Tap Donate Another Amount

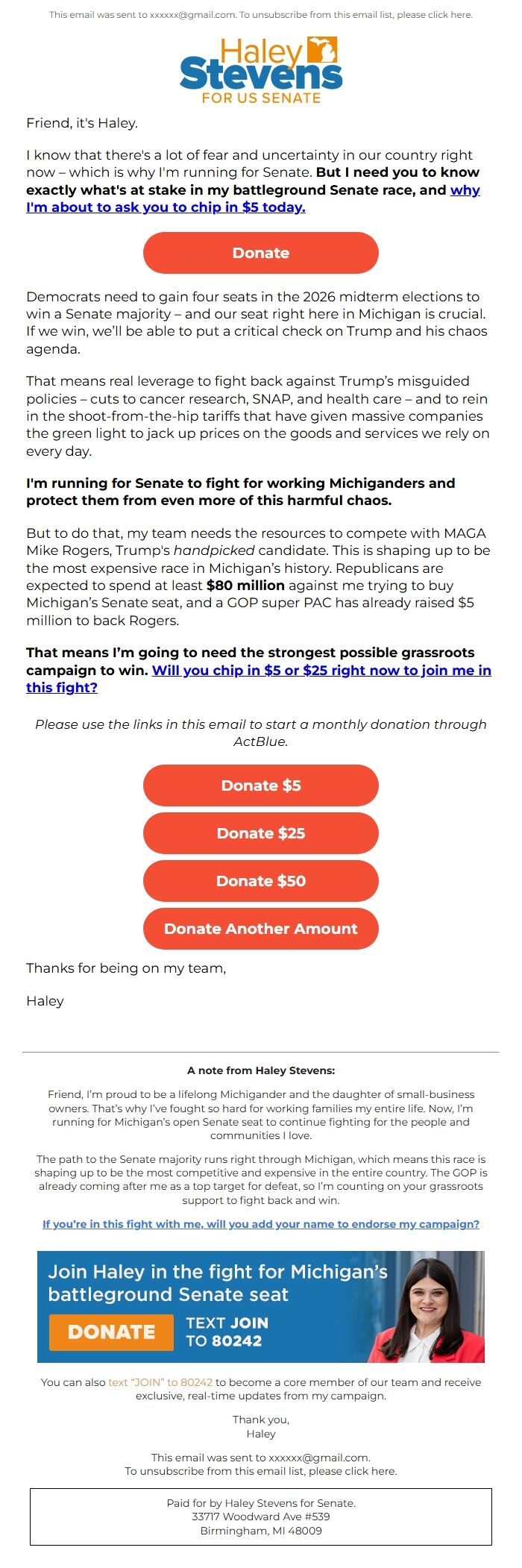[260, 929]
